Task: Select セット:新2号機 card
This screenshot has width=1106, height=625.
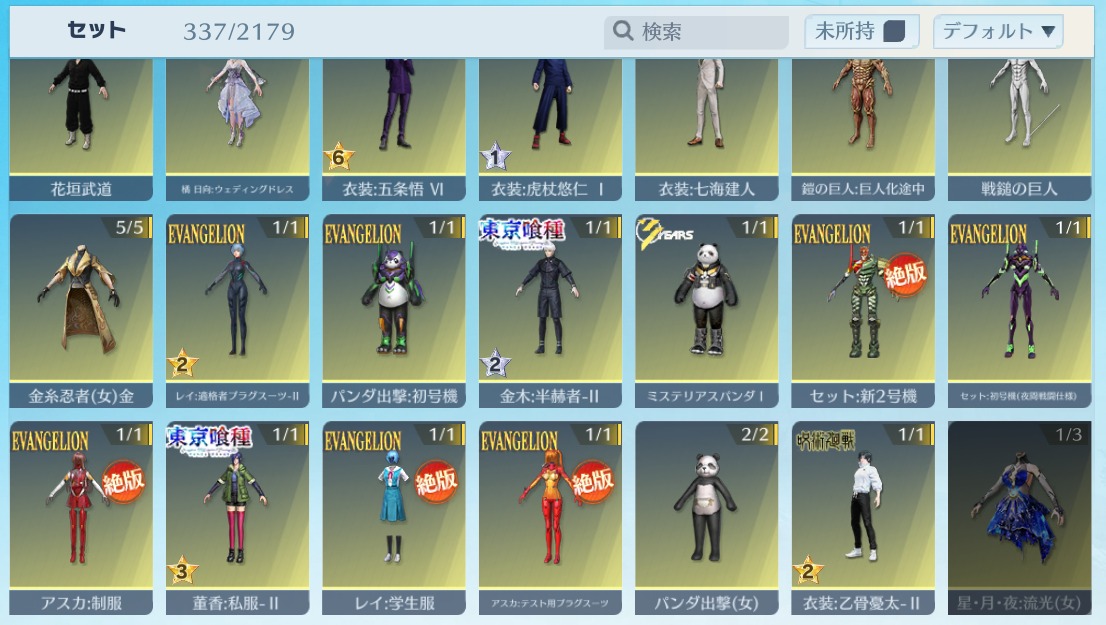Action: click(x=863, y=310)
